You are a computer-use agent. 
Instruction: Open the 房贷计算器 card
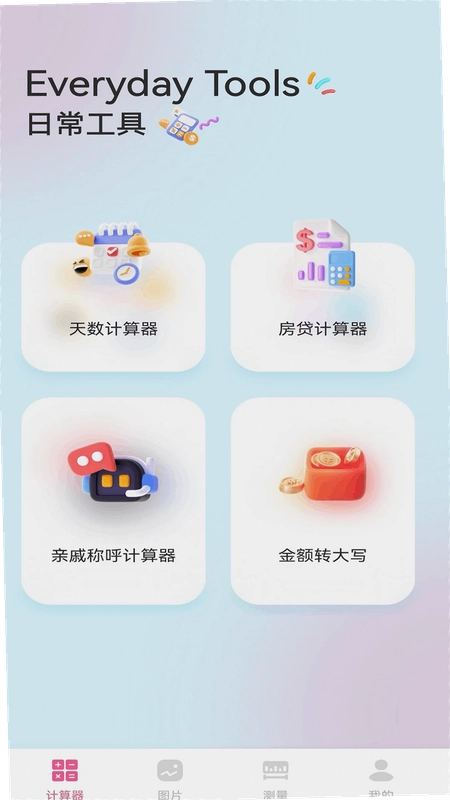pos(322,306)
